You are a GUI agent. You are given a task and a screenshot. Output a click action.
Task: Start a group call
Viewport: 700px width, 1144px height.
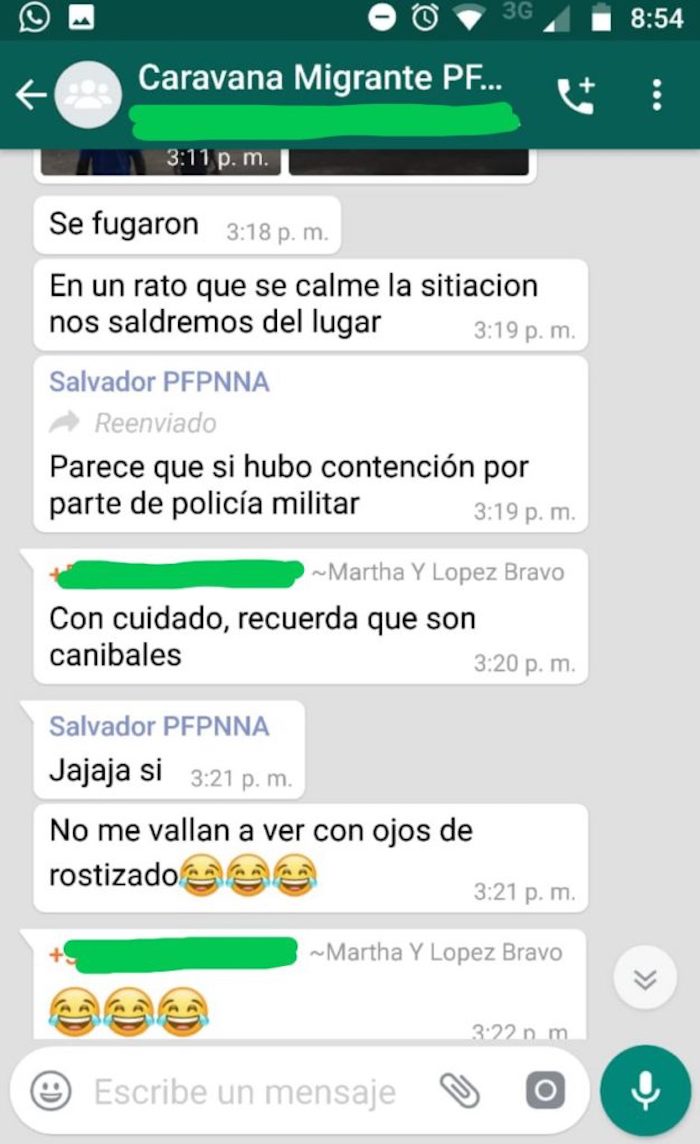575,96
